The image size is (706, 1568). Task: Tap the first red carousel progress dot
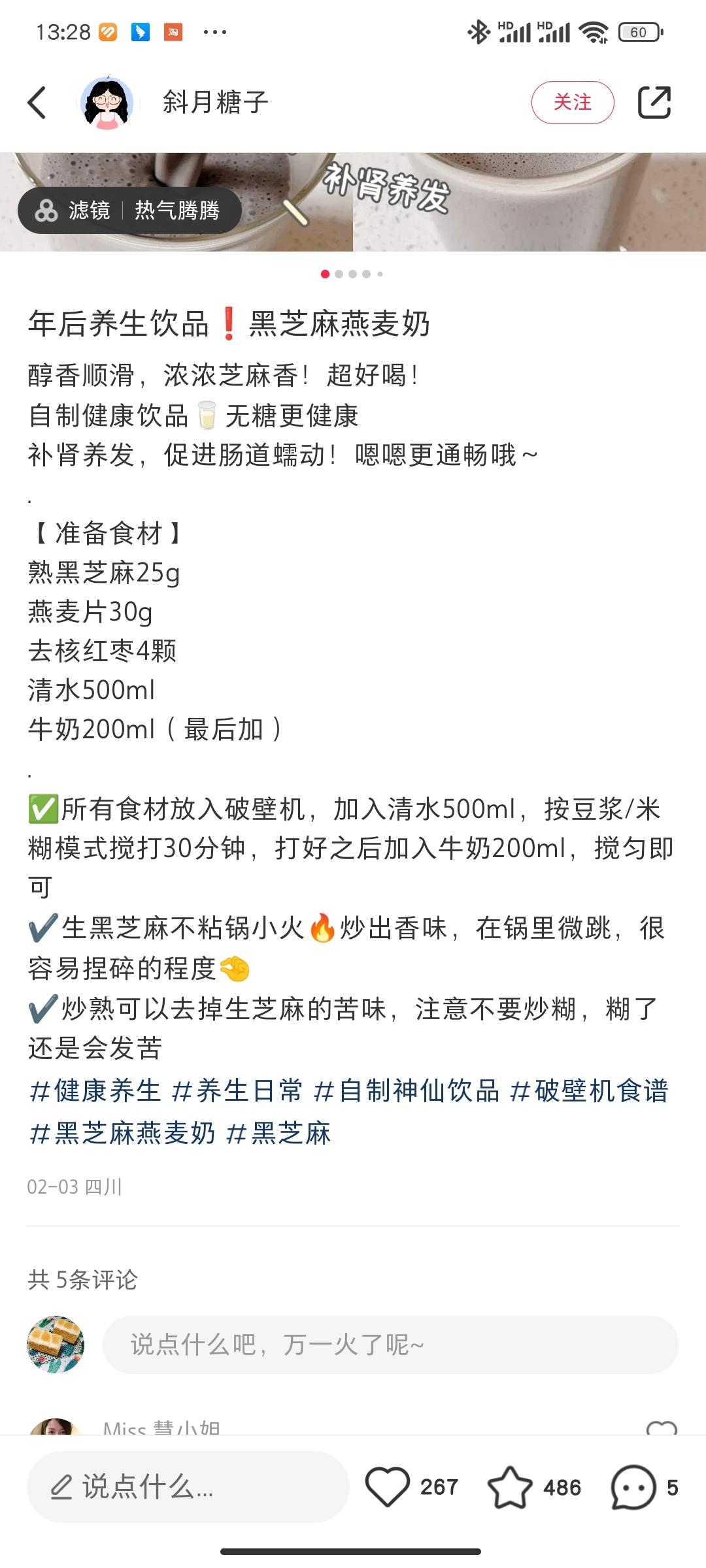pos(324,275)
